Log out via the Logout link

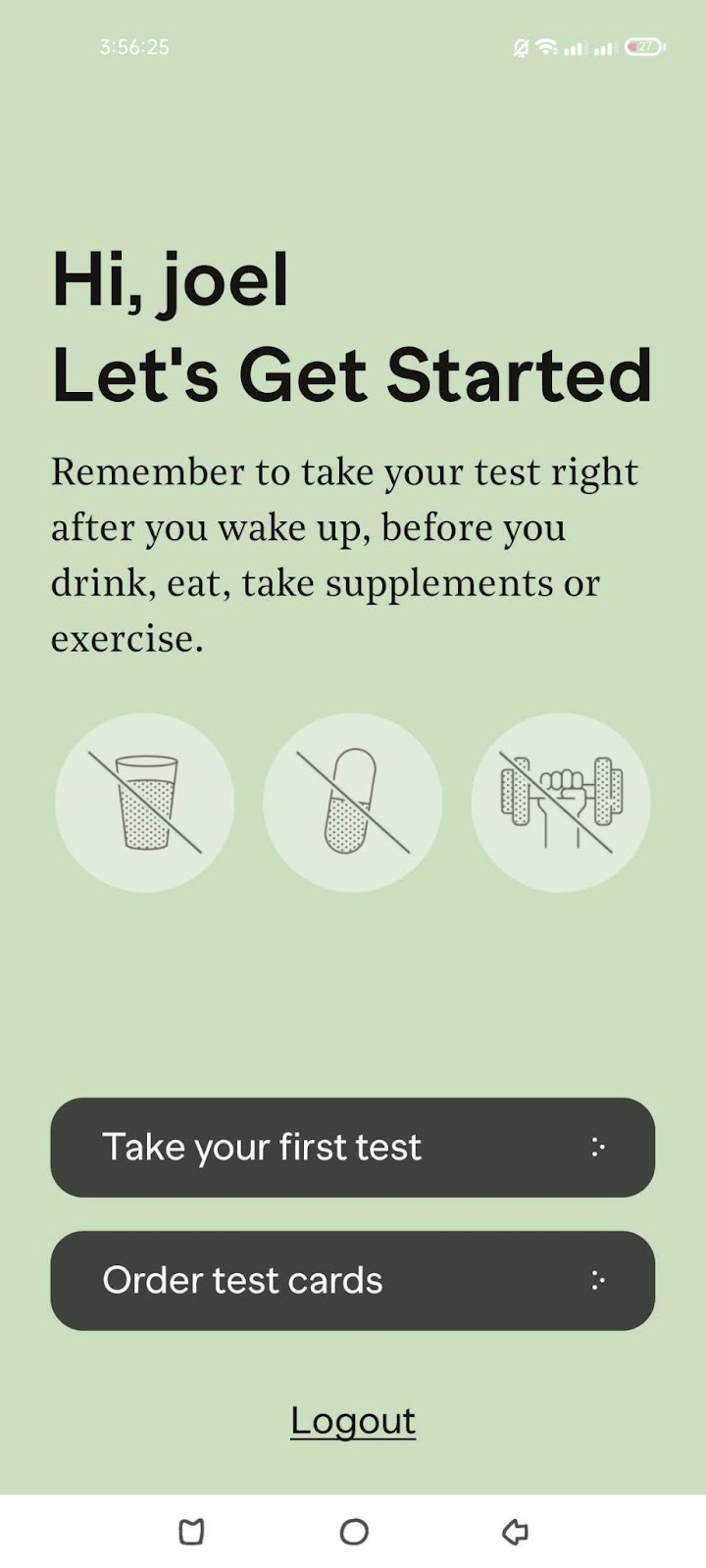point(353,1421)
